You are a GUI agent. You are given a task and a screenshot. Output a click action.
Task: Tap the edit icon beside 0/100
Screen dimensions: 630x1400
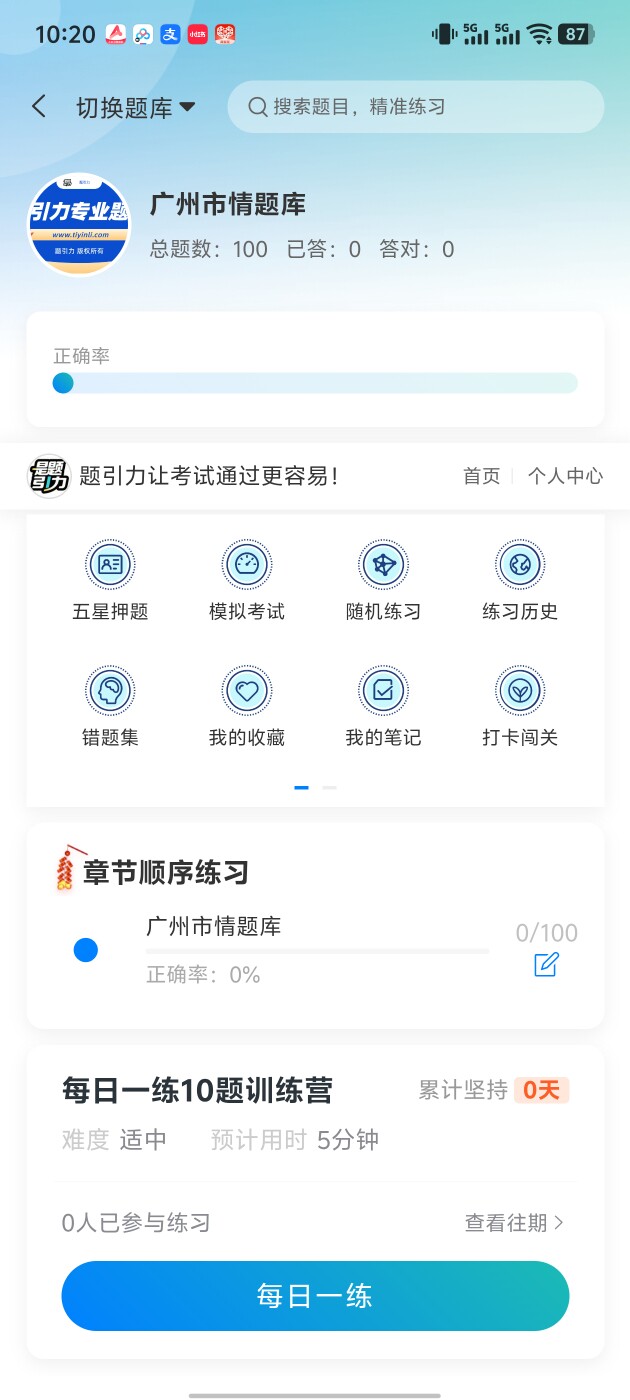tap(546, 965)
